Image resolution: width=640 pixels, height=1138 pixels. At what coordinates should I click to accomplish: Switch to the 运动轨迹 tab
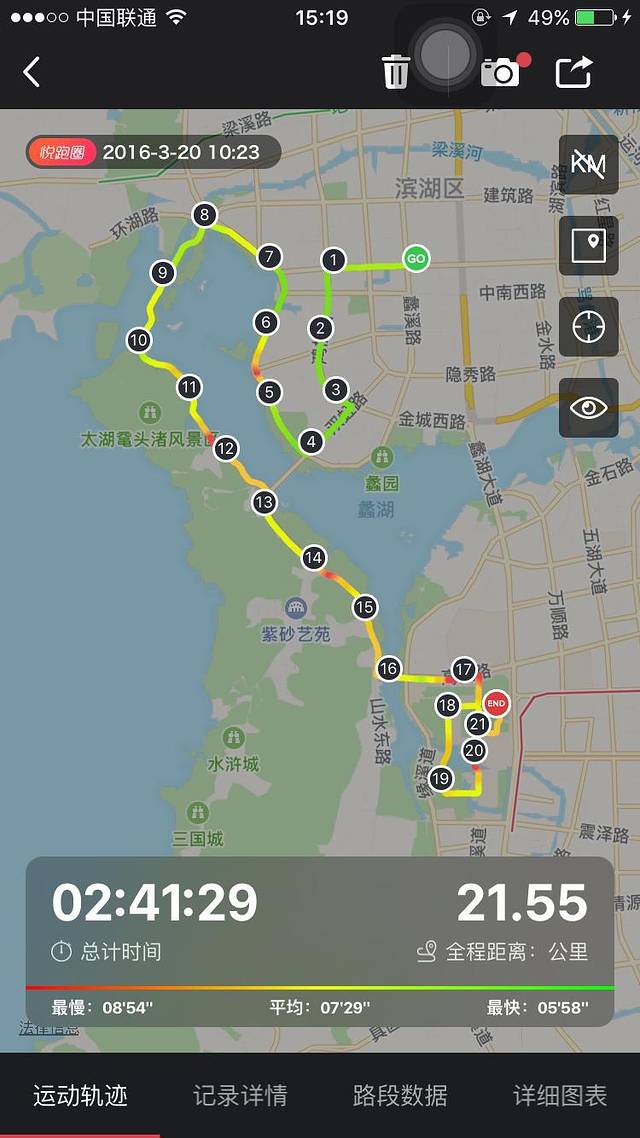pyautogui.click(x=80, y=1095)
